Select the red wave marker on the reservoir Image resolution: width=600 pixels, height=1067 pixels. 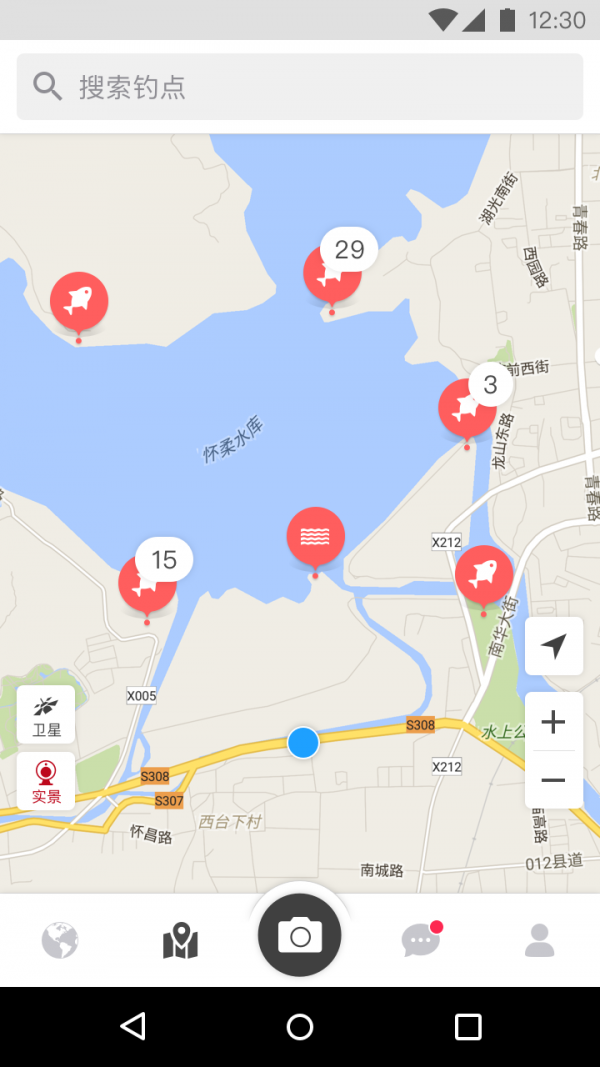pos(315,537)
